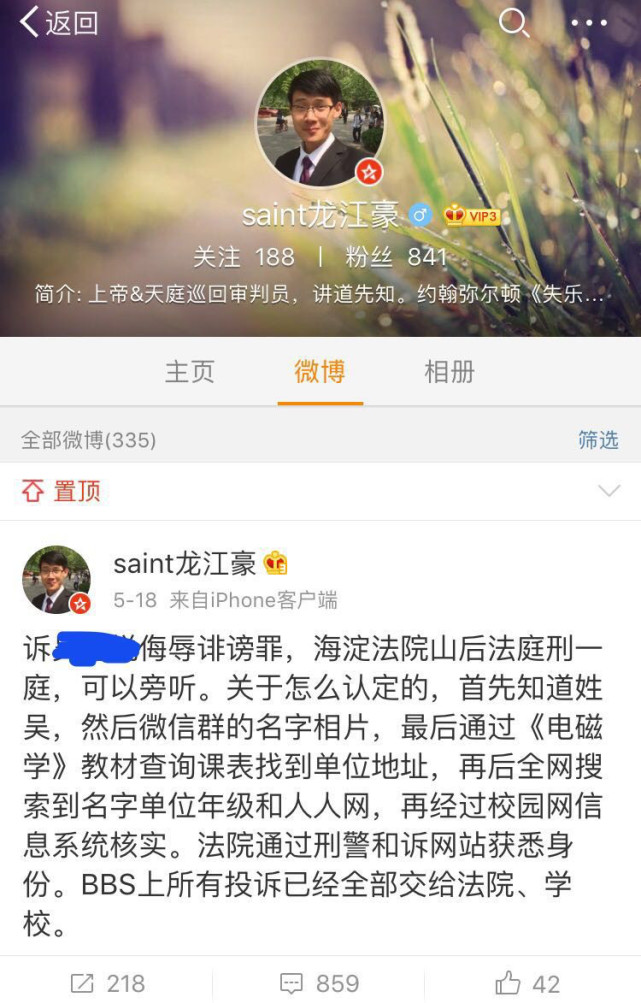The height and width of the screenshot is (1003, 641).
Task: Open the 859 comments on the post
Action: click(320, 983)
